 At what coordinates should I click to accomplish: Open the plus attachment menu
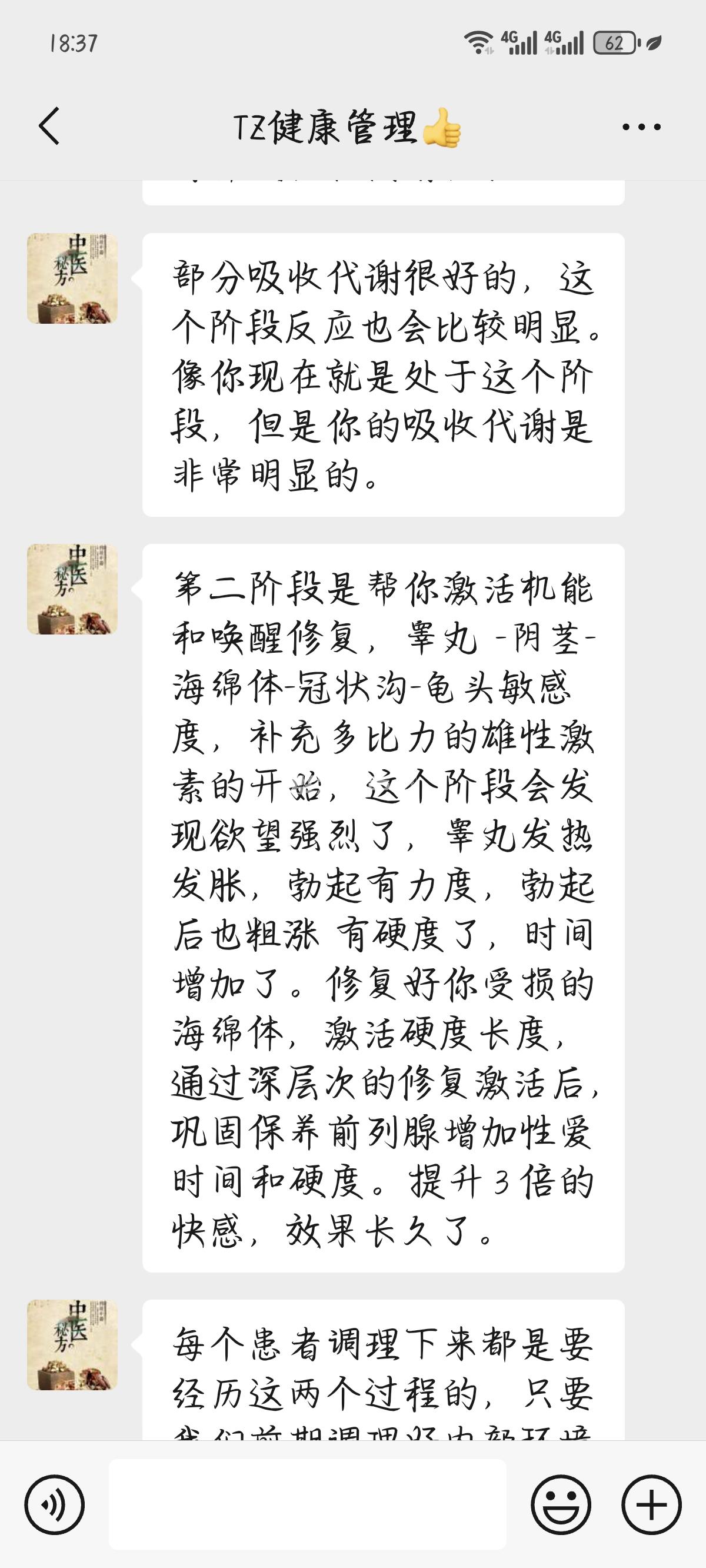[651, 1504]
